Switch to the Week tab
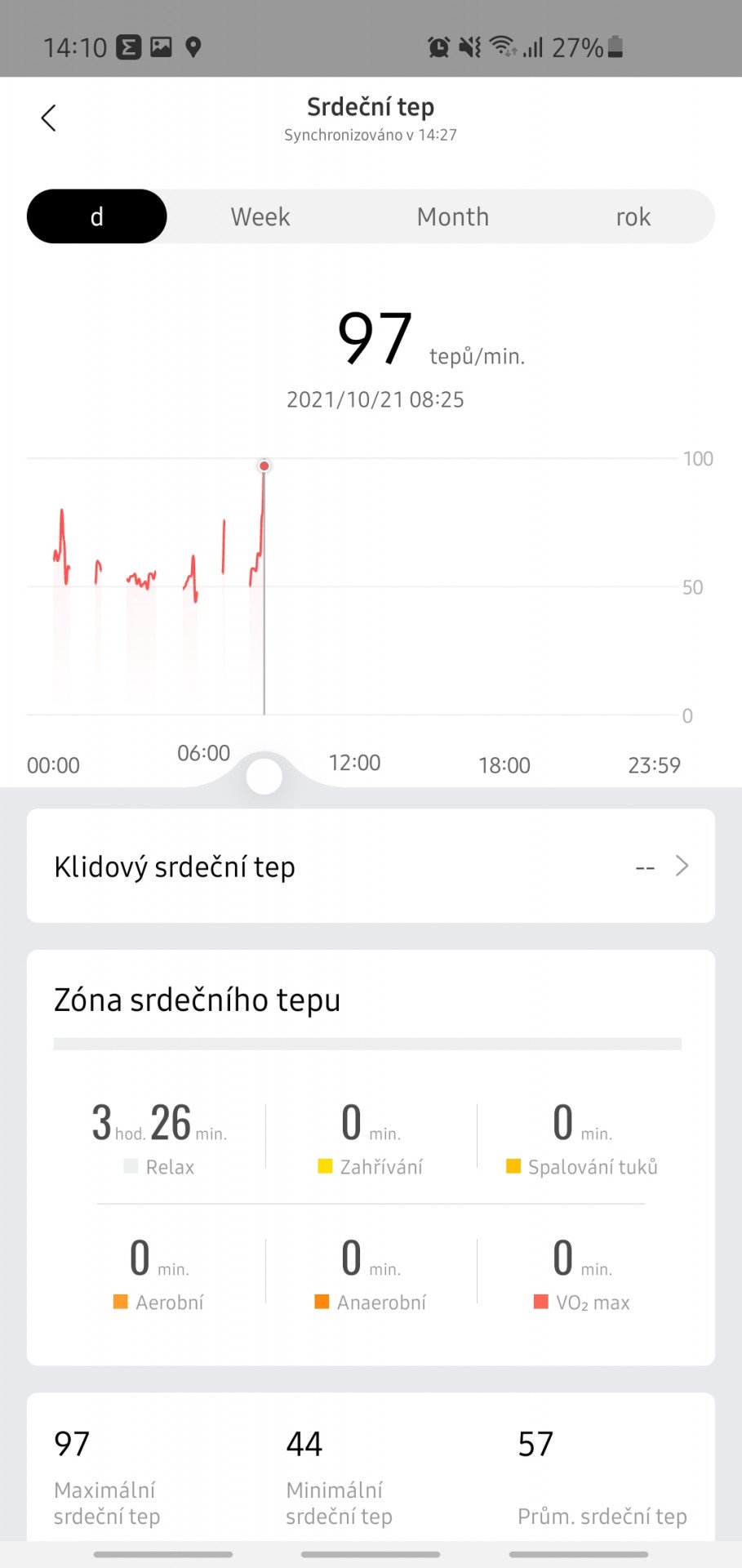 pyautogui.click(x=260, y=216)
